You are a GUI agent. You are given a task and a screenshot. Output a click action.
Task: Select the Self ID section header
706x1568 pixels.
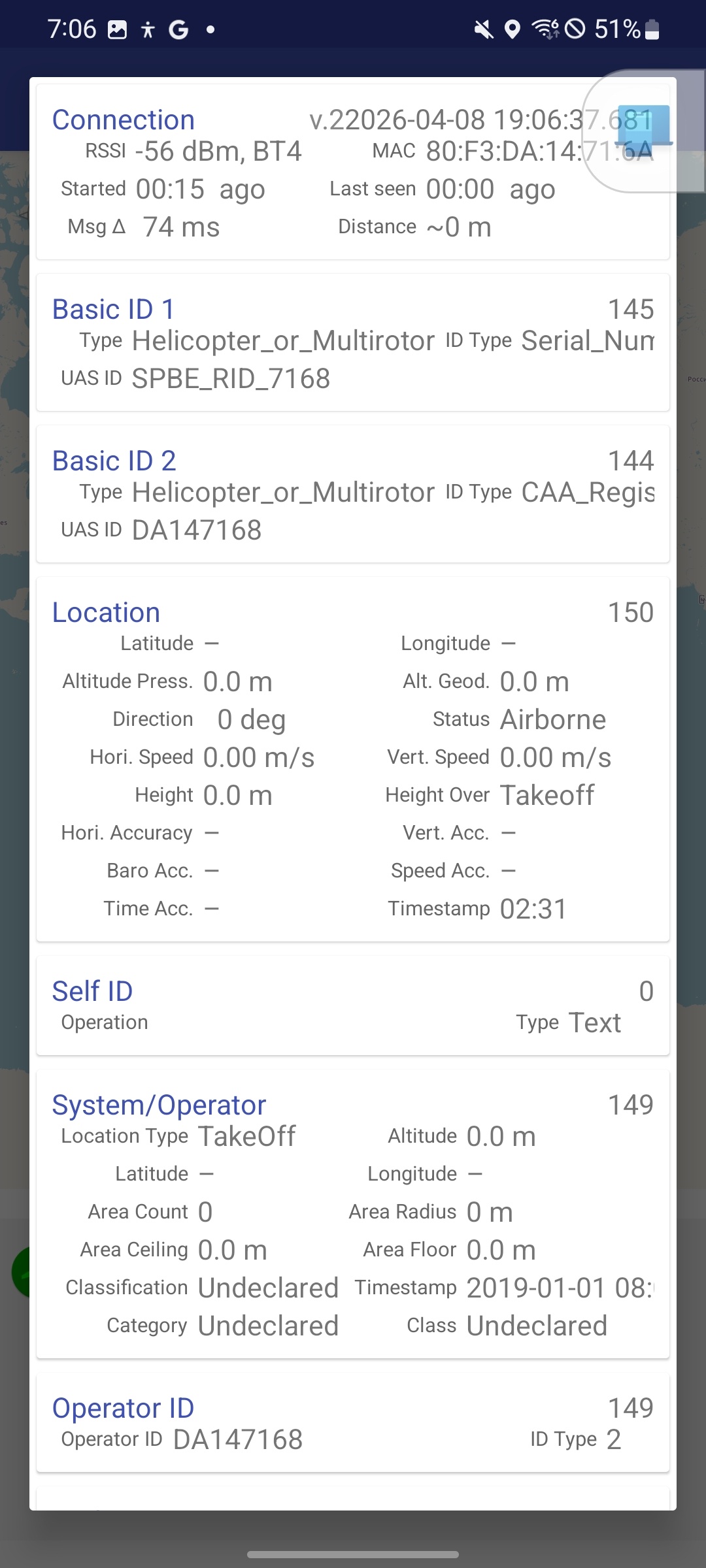click(92, 990)
